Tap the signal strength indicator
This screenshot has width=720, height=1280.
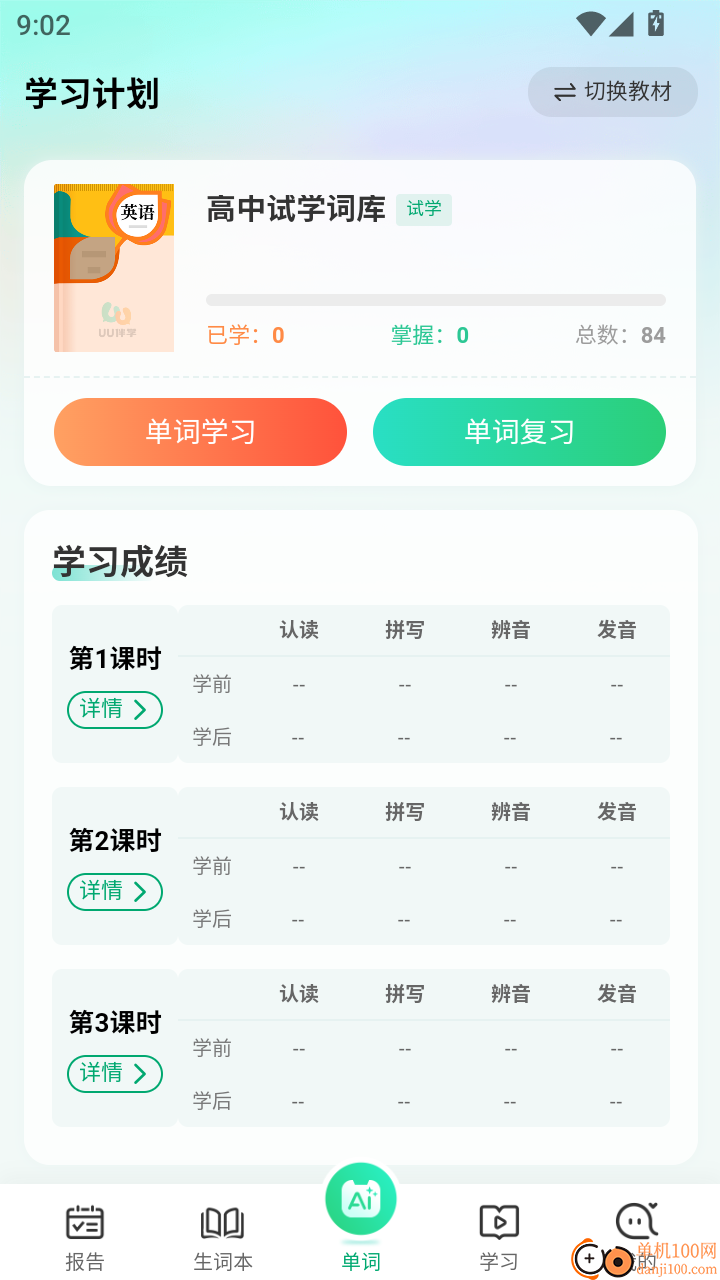pos(623,23)
